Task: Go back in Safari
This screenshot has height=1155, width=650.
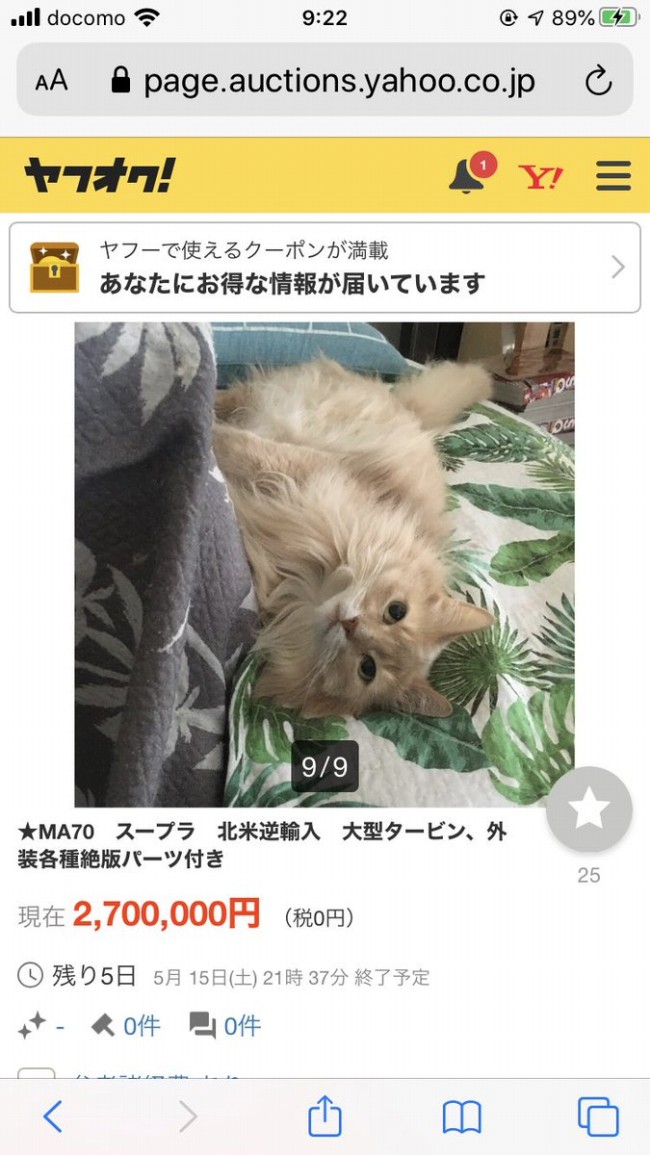Action: coord(53,1116)
